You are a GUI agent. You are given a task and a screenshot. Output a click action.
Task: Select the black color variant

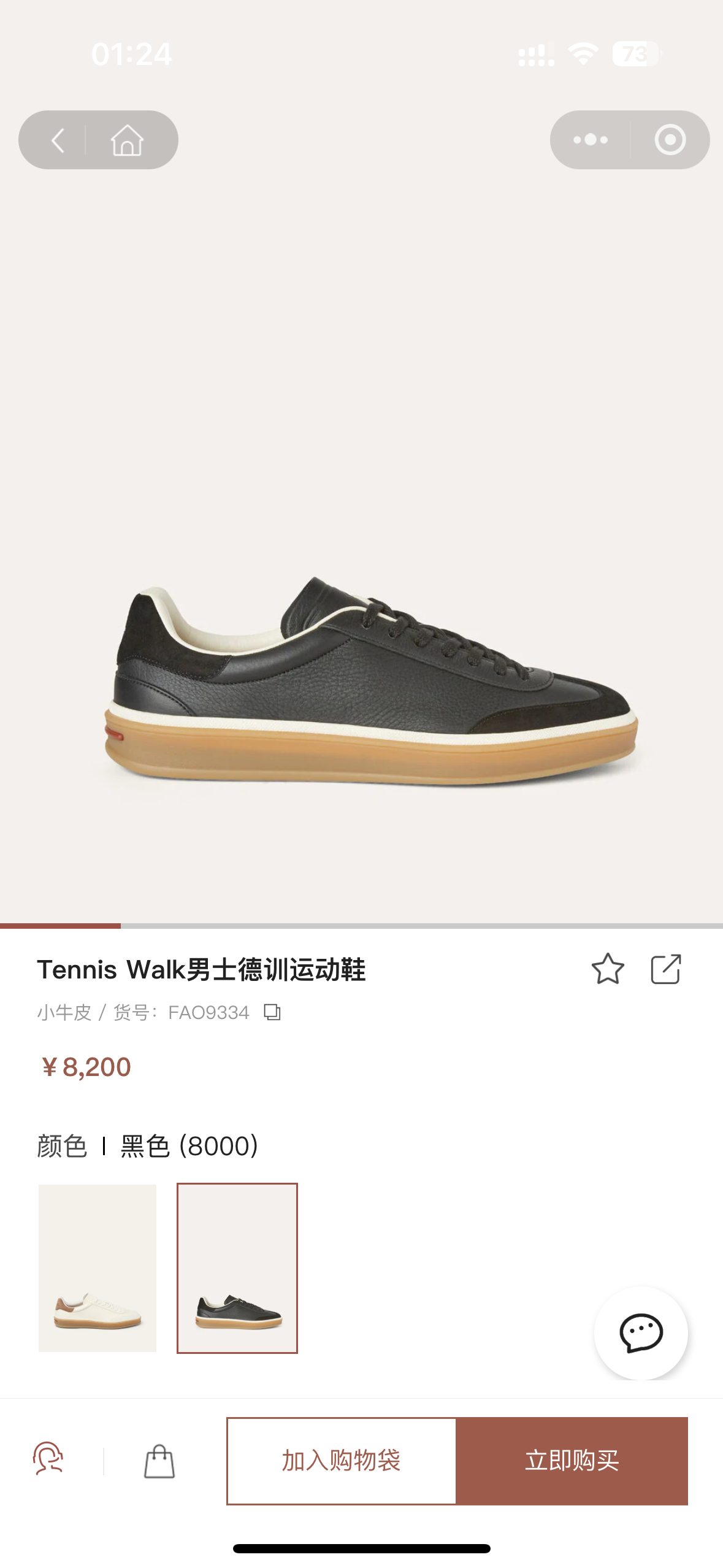point(237,1267)
